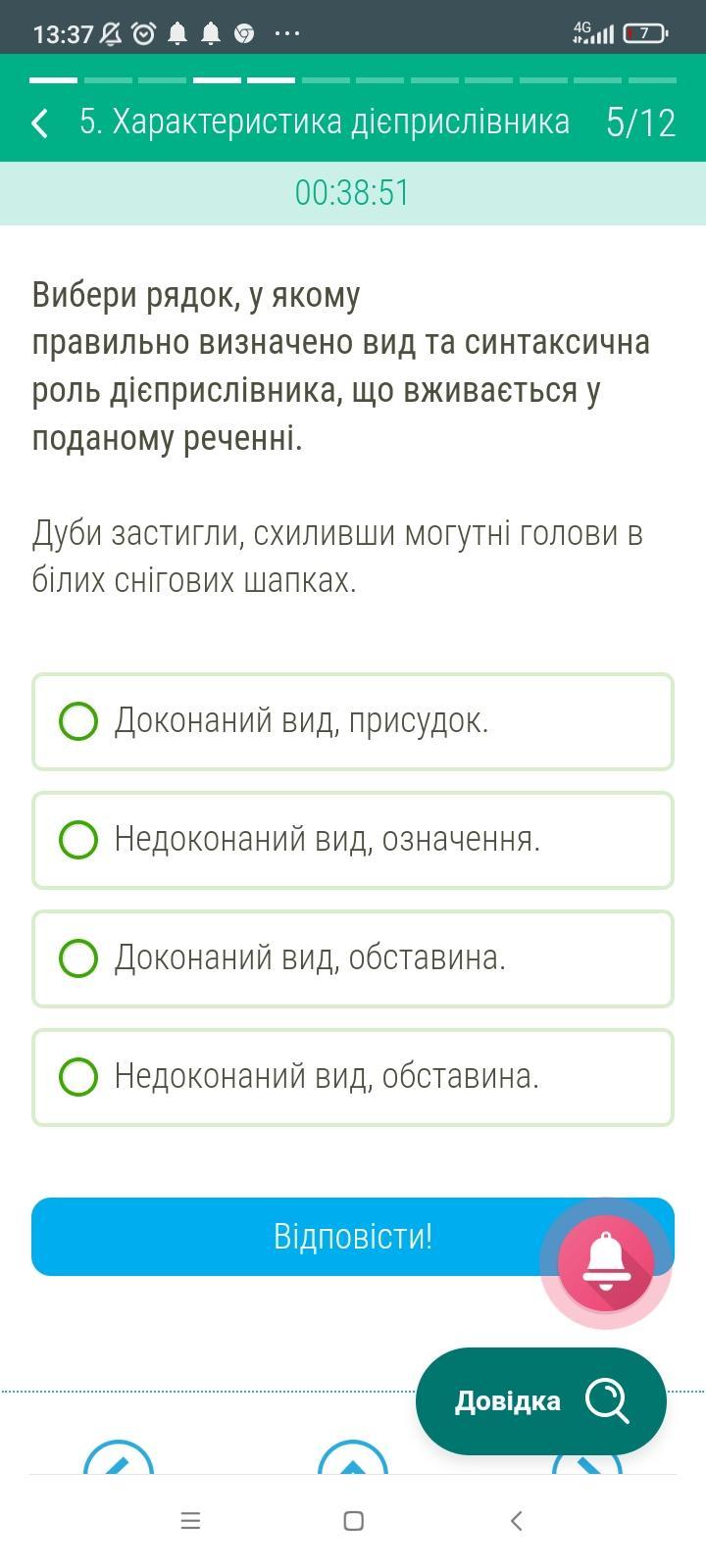Submit answer with Відповісти! button

pyautogui.click(x=294, y=1237)
